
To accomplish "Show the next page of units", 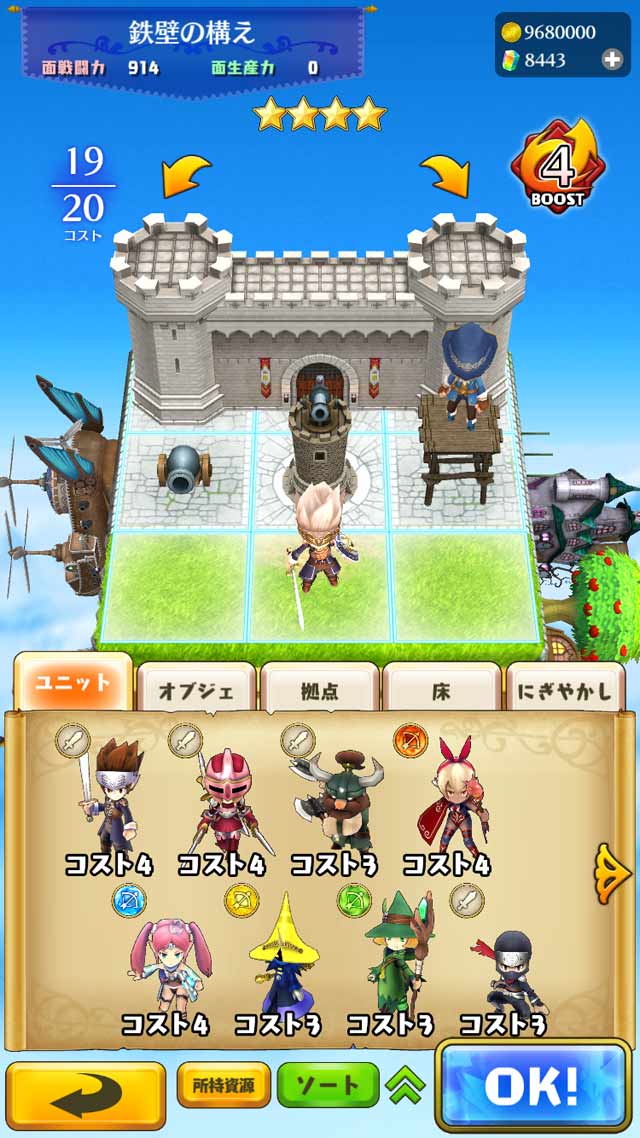I will tap(611, 872).
